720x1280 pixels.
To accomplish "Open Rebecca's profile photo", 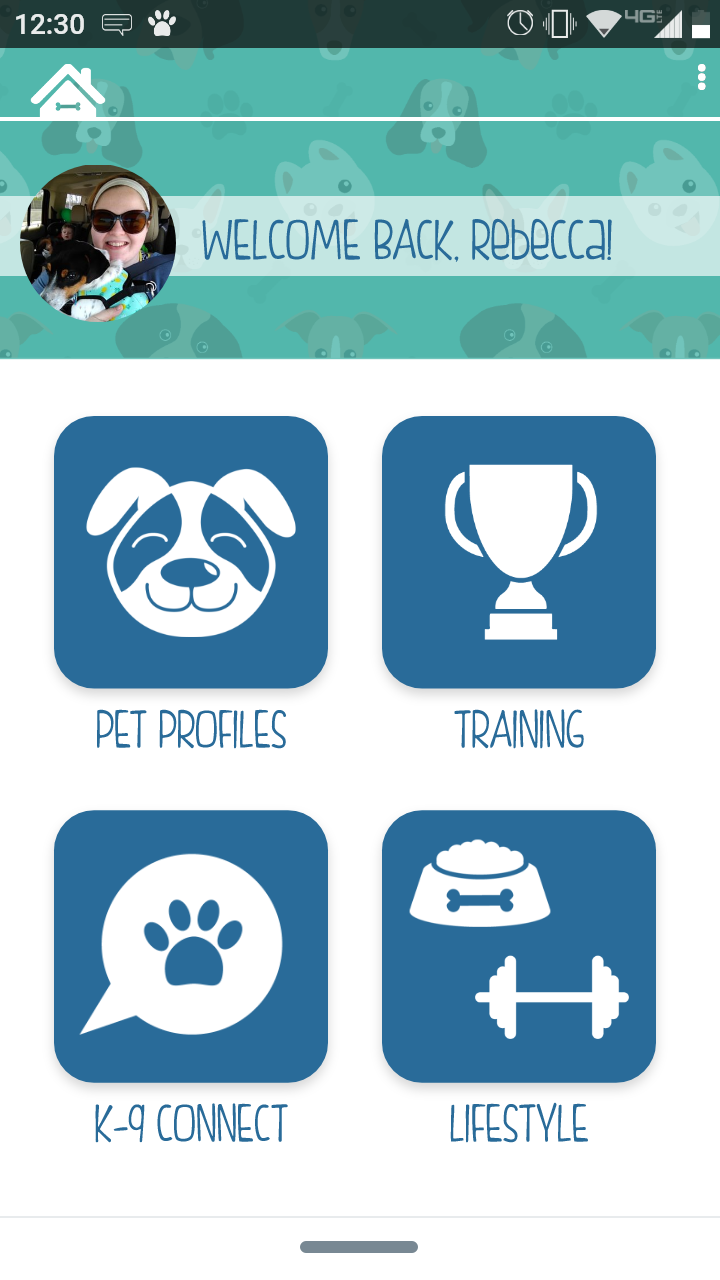I will pos(98,243).
